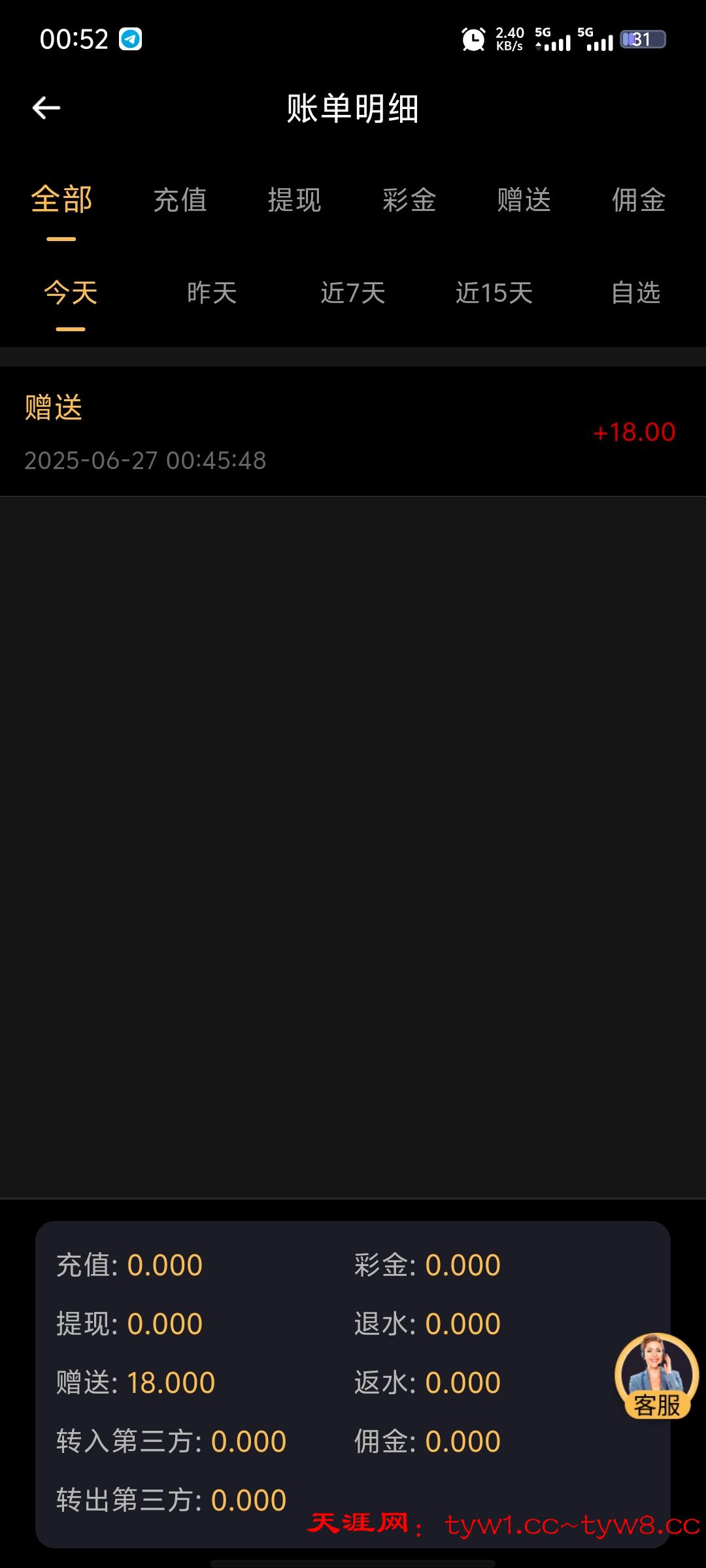Switch to the 充值 tab
This screenshot has width=706, height=1568.
click(180, 201)
